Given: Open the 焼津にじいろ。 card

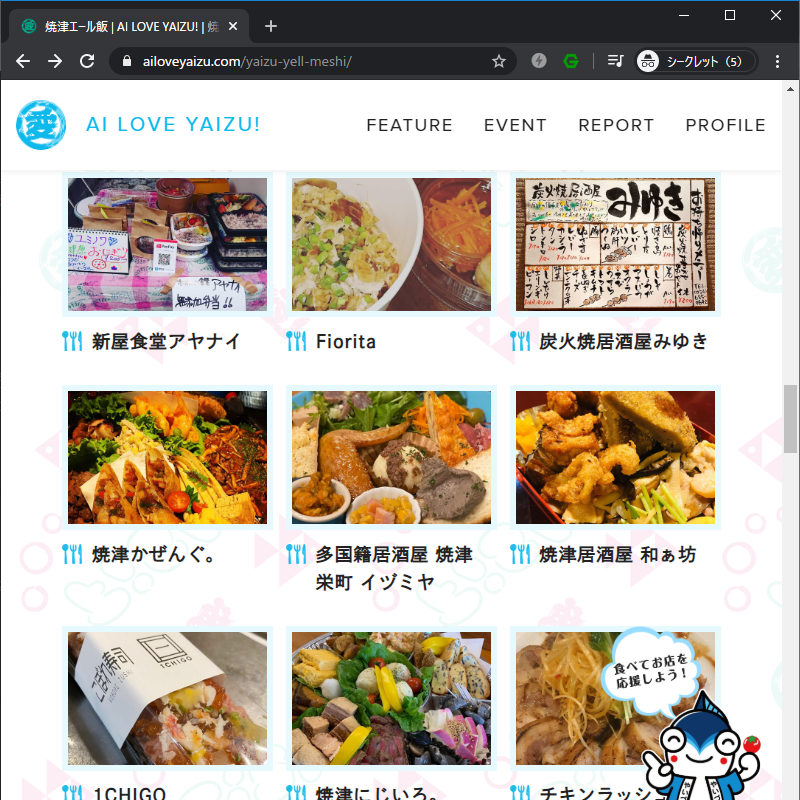Looking at the screenshot, I should coord(391,698).
